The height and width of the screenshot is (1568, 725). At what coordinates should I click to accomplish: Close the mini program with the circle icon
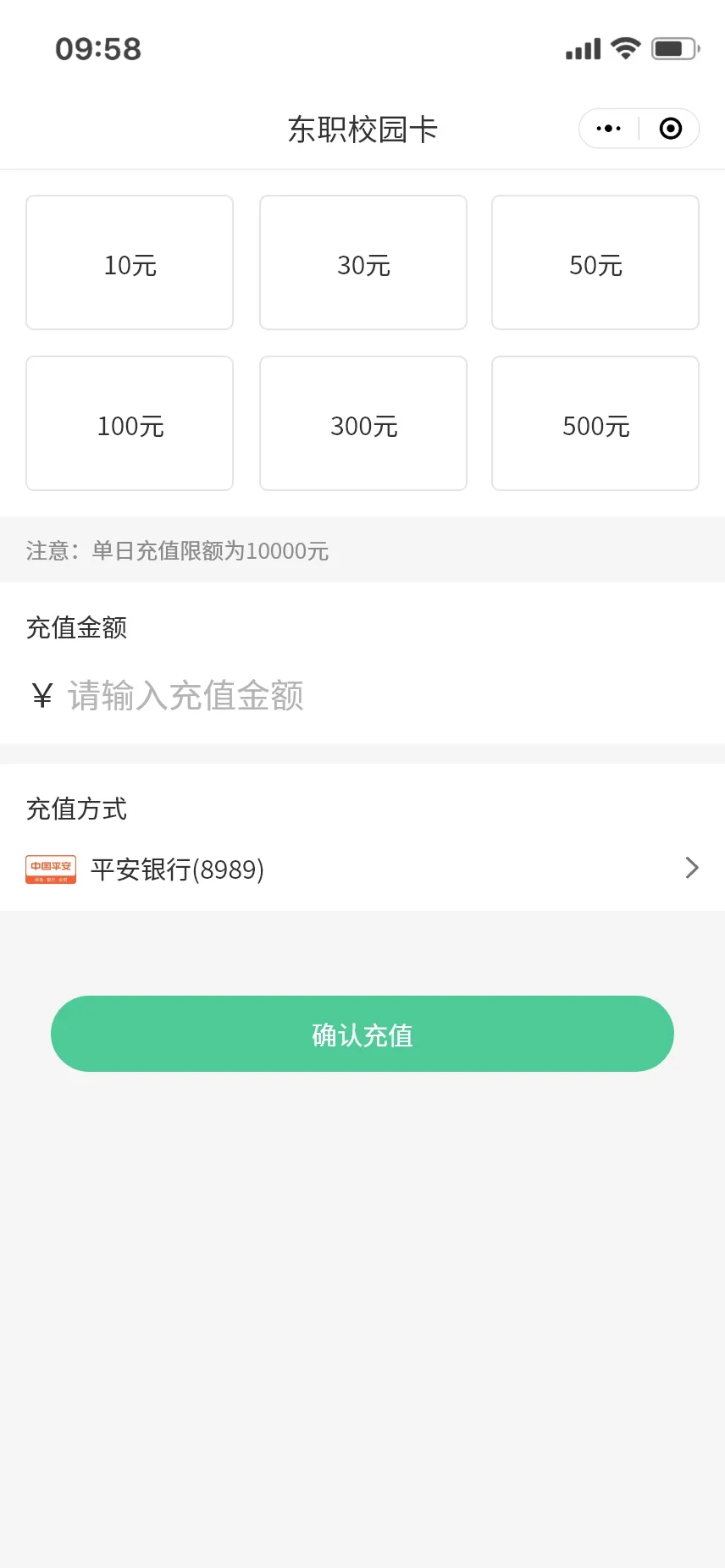pos(670,129)
